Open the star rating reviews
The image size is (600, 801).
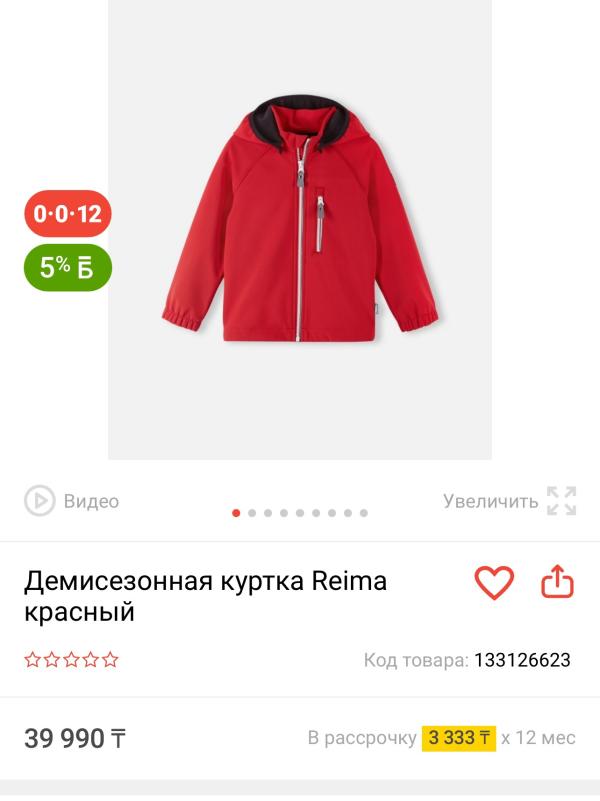(71, 659)
